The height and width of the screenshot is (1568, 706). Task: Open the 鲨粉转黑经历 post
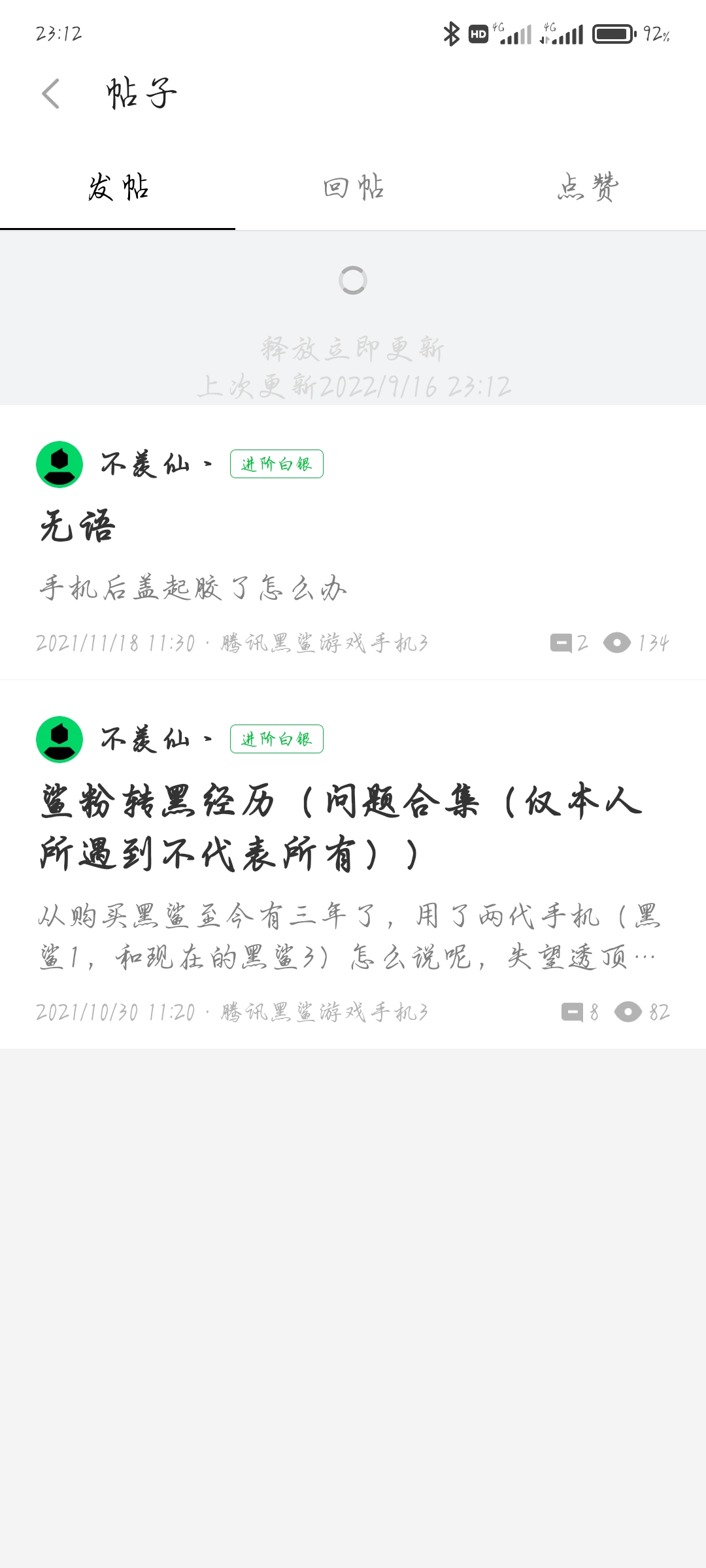pyautogui.click(x=340, y=828)
